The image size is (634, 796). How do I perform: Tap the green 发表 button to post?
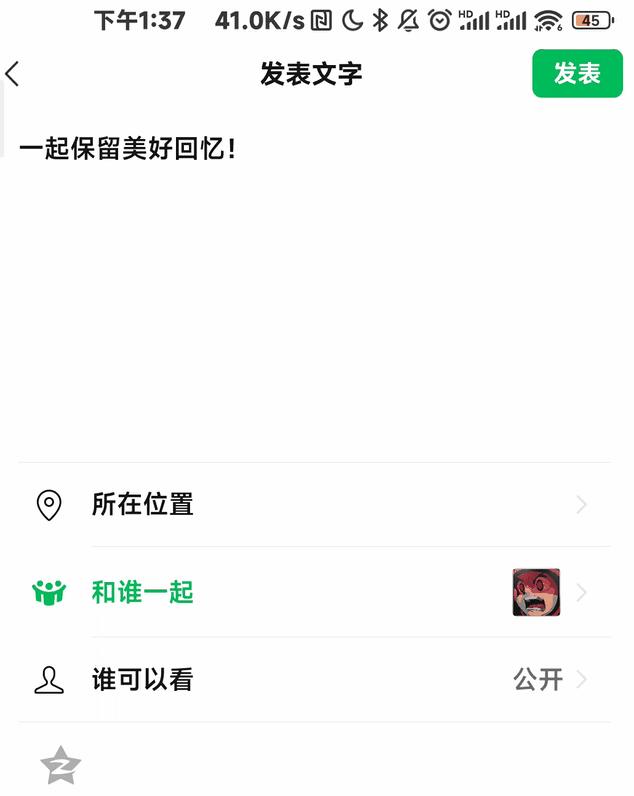[x=577, y=73]
